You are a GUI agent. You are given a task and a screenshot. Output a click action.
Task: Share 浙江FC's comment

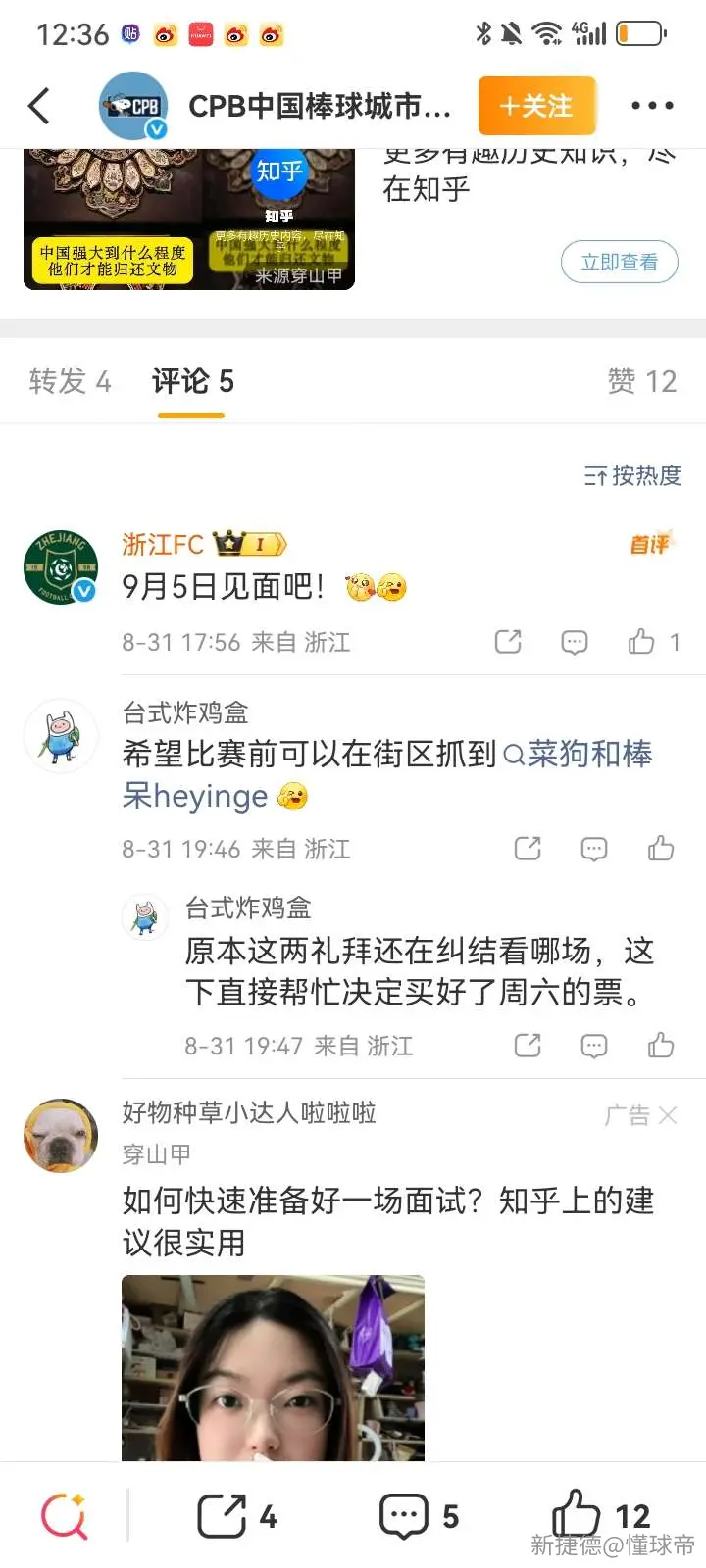(508, 642)
